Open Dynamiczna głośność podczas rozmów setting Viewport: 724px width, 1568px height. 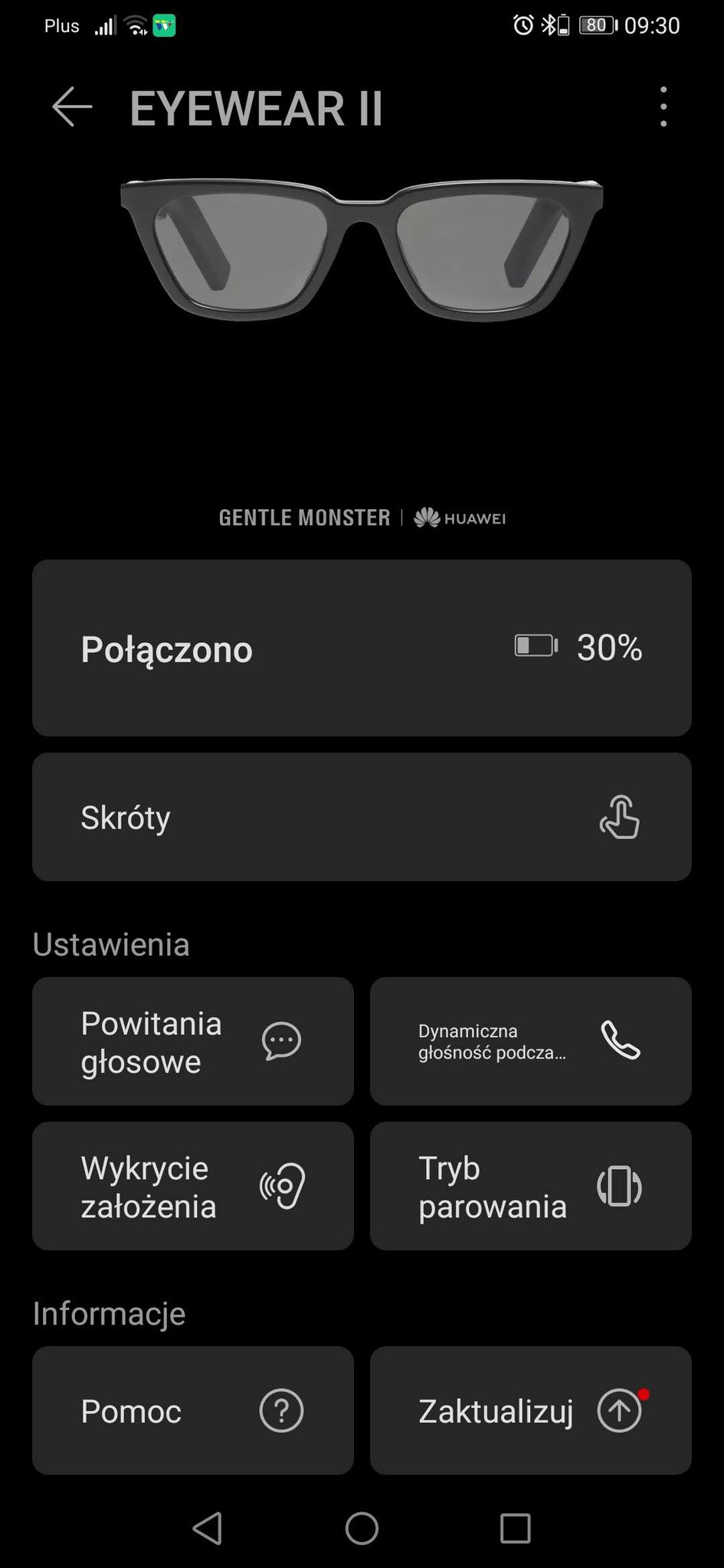[x=531, y=1041]
